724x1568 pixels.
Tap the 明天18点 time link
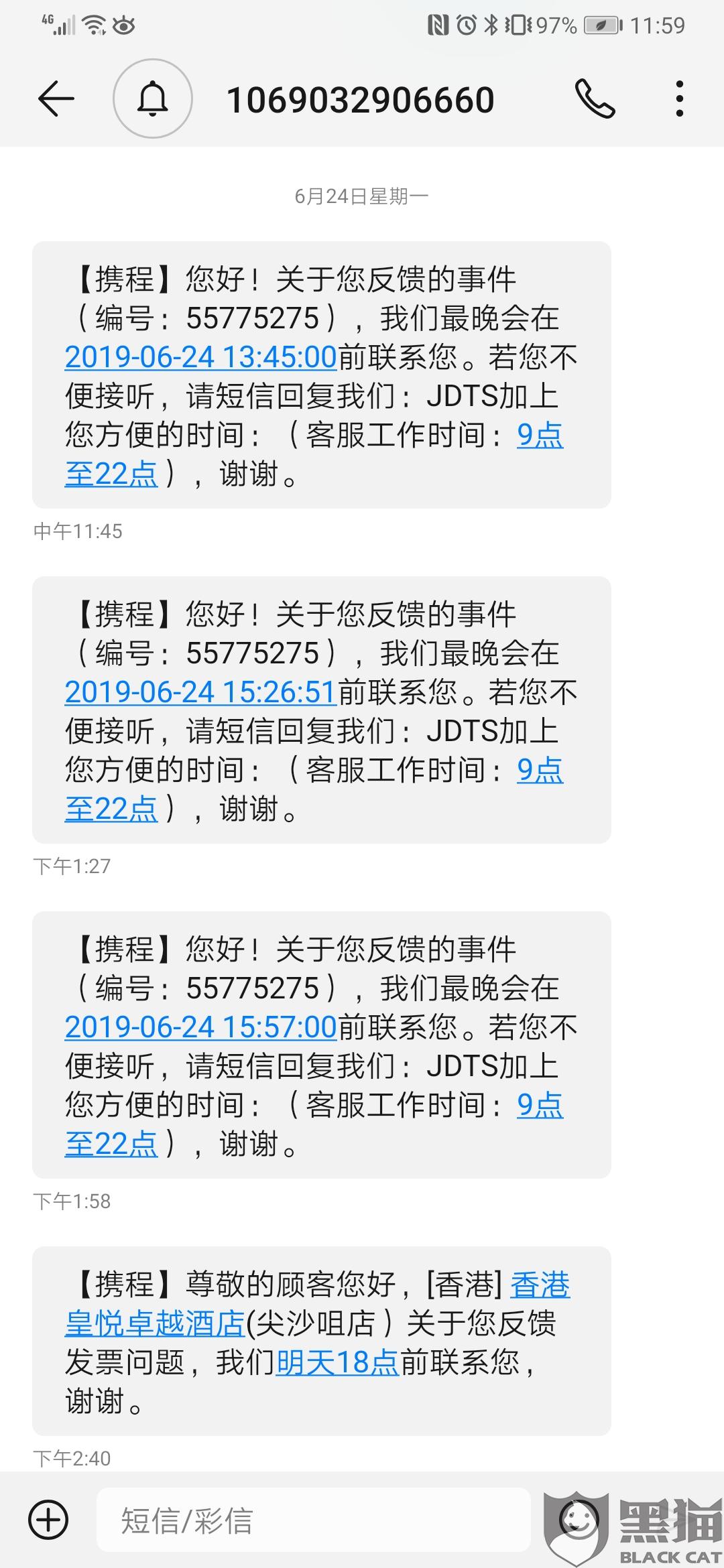click(337, 1362)
